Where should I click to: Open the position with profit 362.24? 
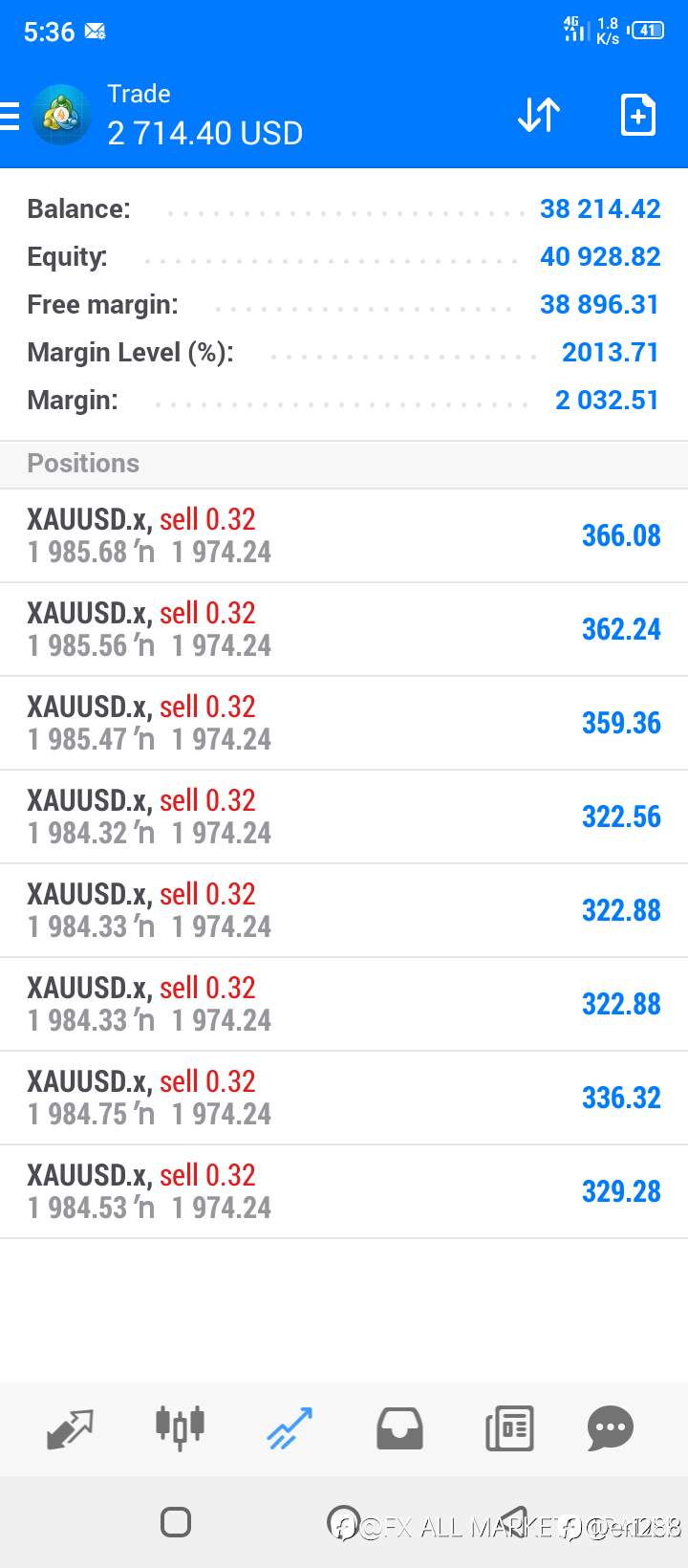344,629
